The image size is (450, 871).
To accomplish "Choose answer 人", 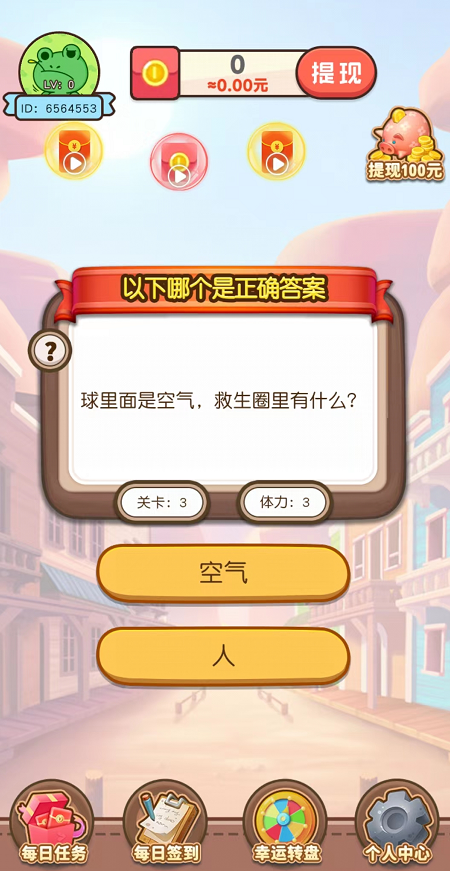I will coord(223,656).
